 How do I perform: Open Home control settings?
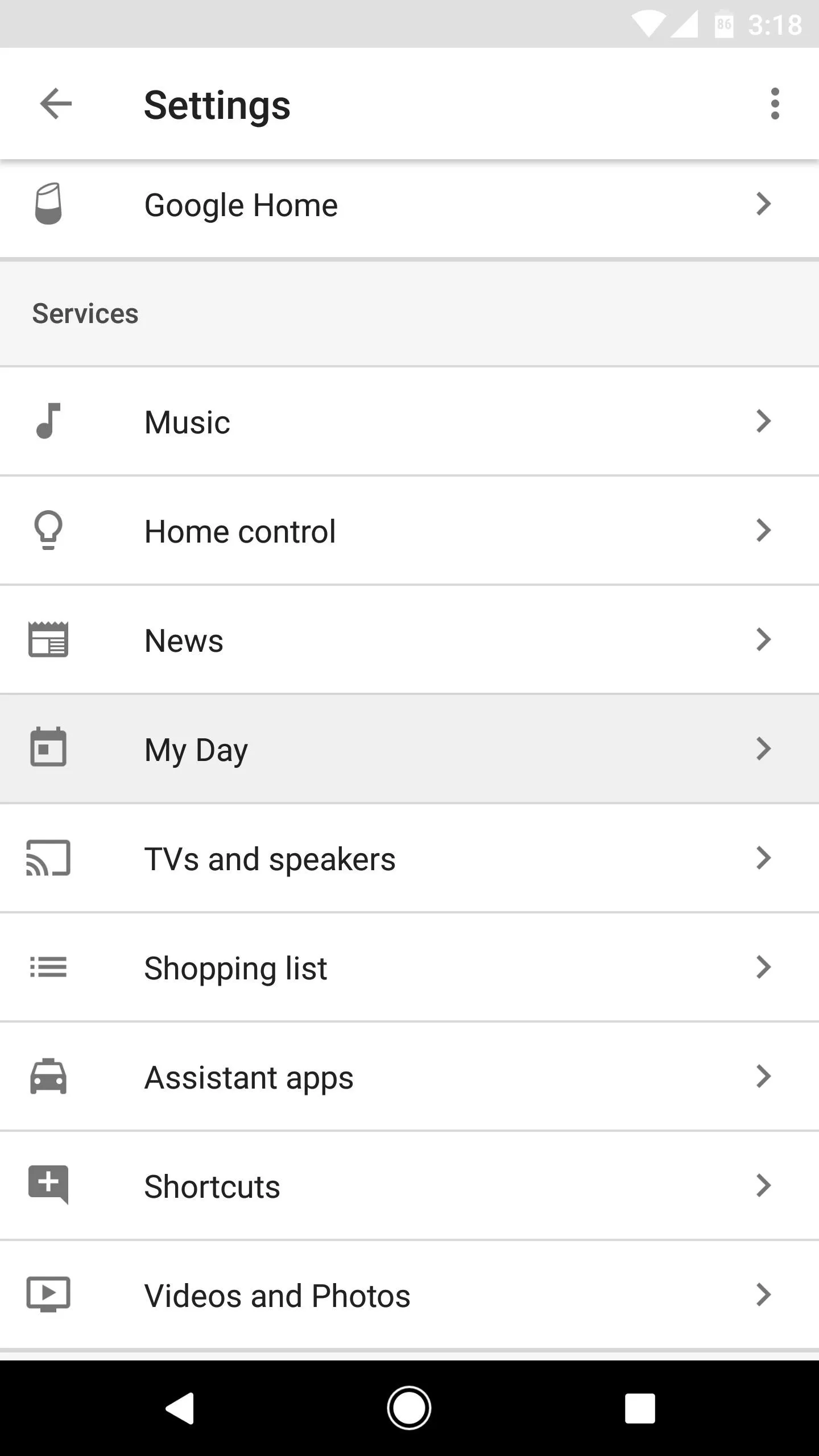coord(409,531)
